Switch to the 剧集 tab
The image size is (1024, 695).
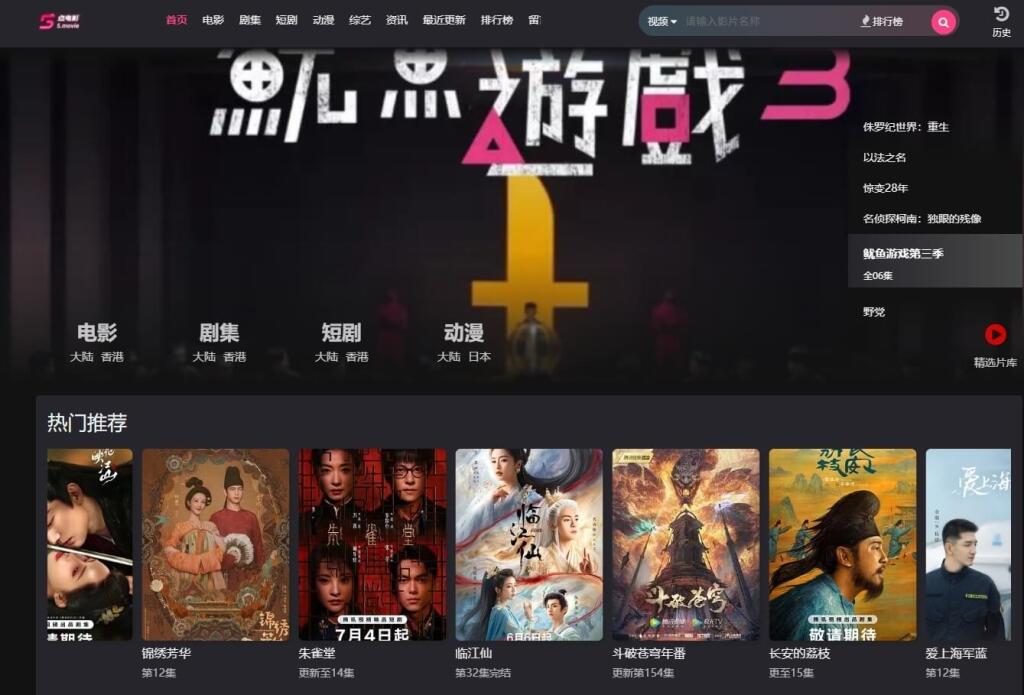(x=249, y=20)
